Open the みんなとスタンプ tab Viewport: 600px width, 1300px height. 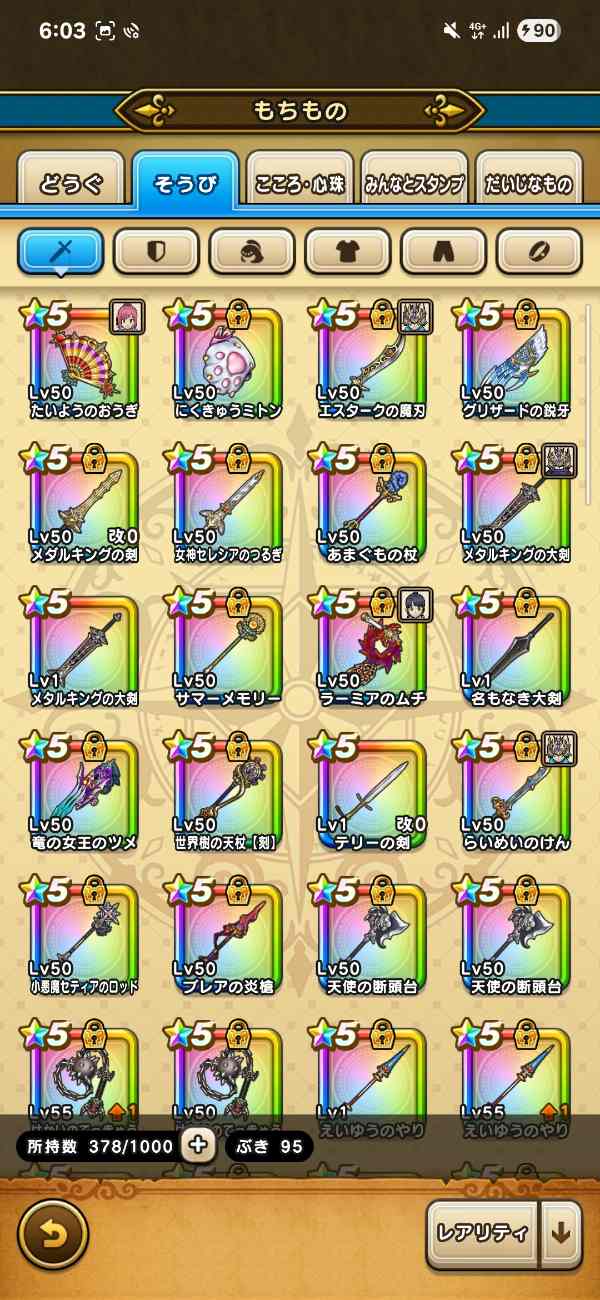tap(414, 184)
